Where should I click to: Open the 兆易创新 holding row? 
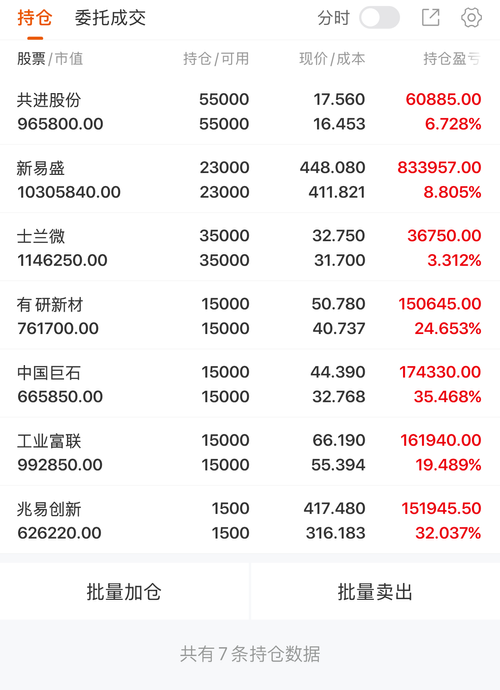tap(250, 520)
